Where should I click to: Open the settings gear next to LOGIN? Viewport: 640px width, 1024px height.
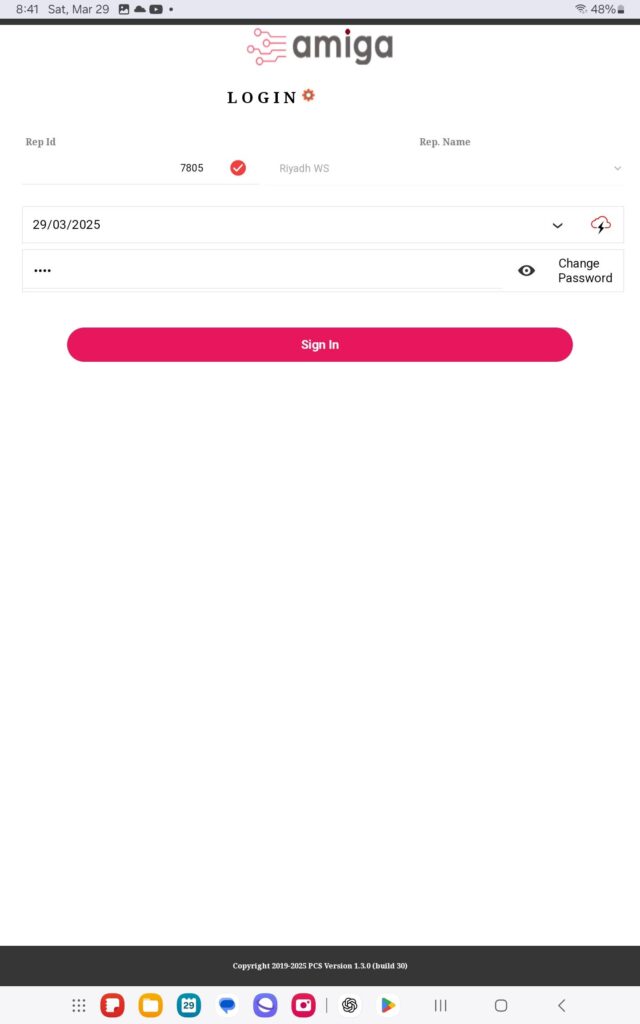click(309, 95)
